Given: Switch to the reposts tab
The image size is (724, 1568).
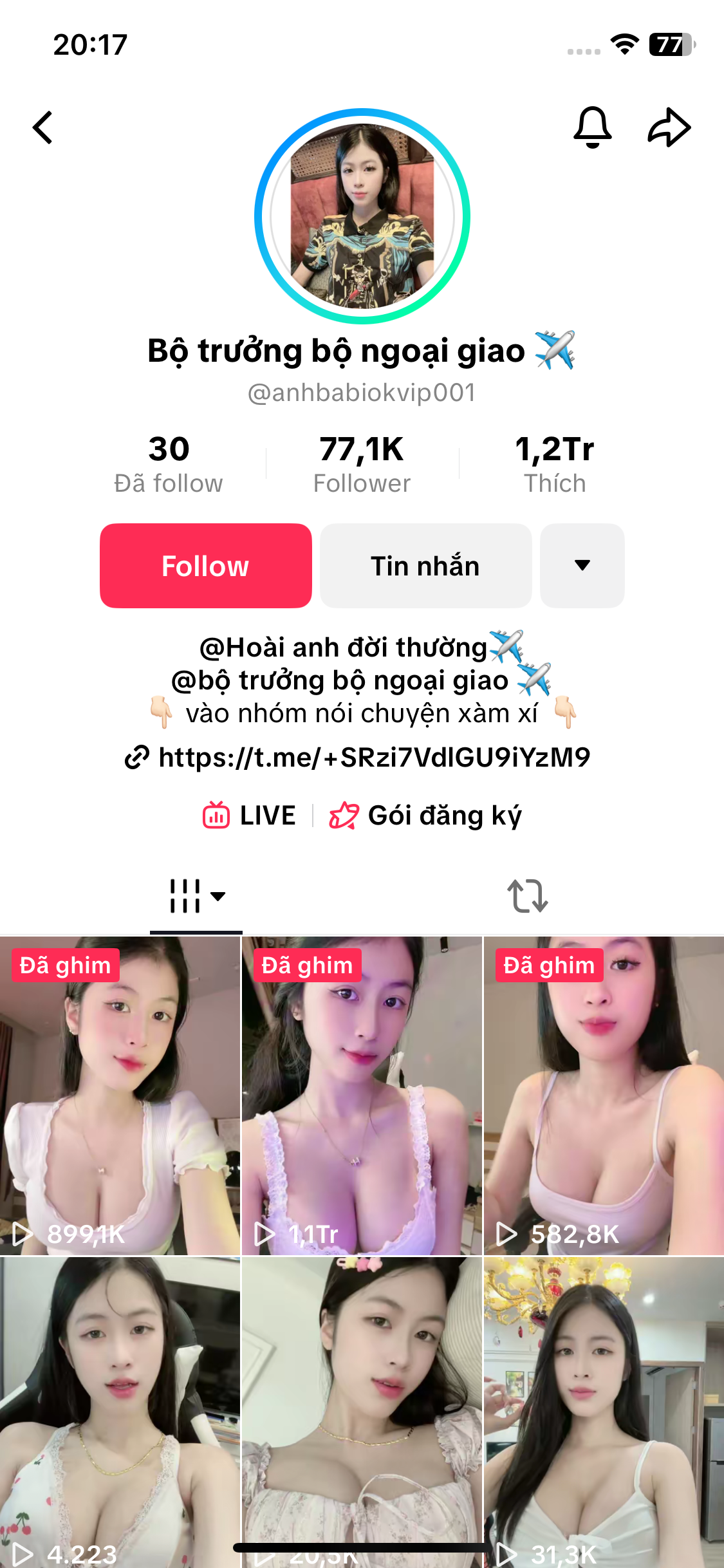Looking at the screenshot, I should coord(527,896).
